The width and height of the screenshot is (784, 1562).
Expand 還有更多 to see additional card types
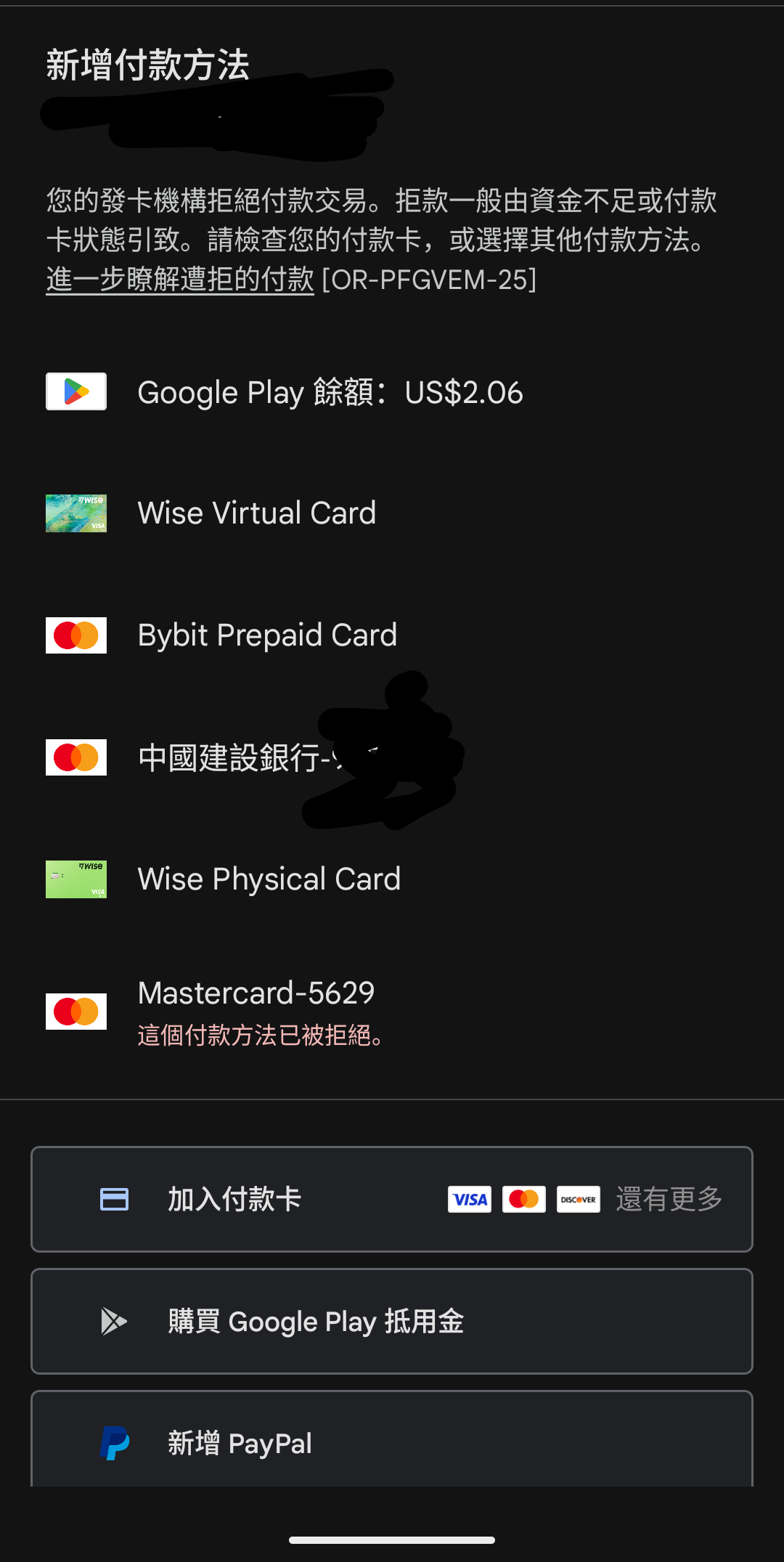tap(669, 1199)
